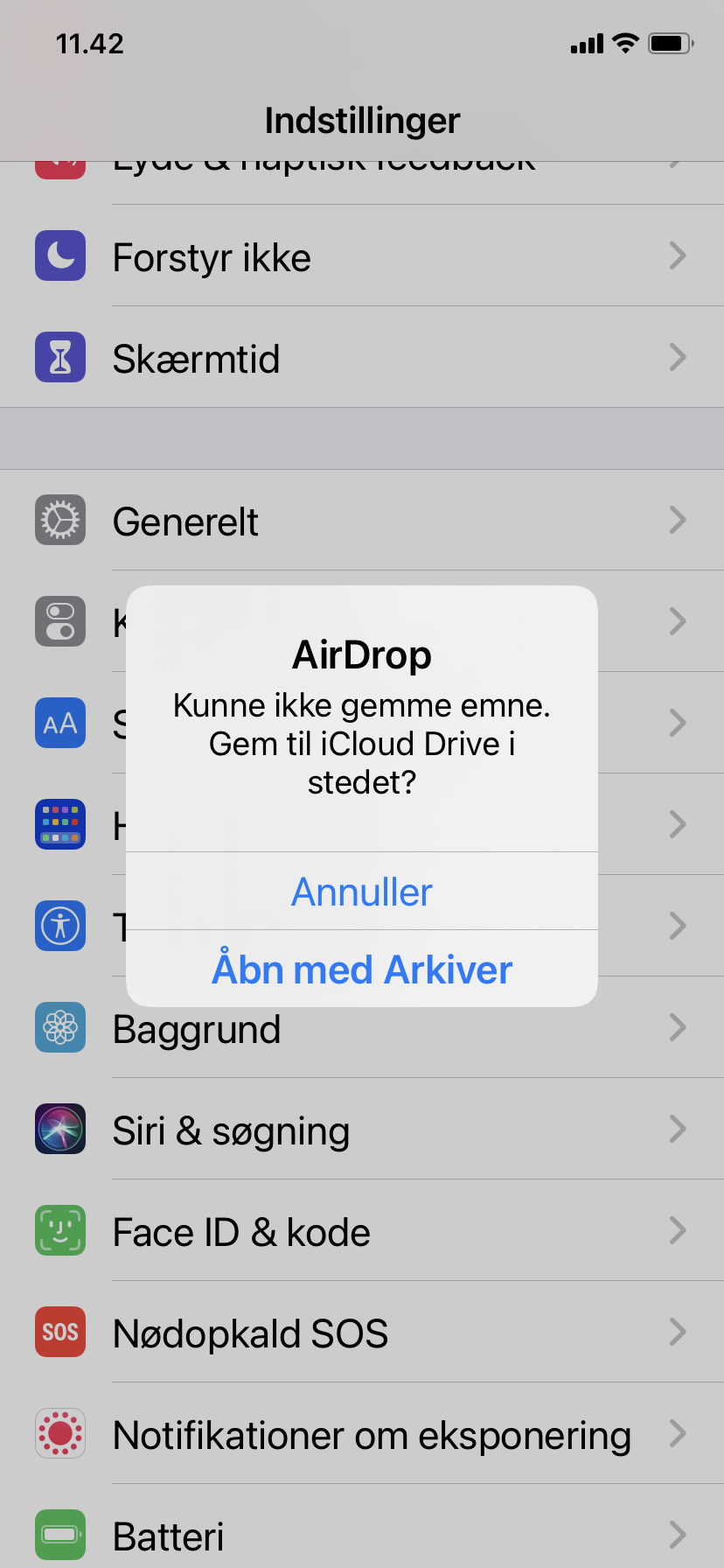The image size is (724, 1568).
Task: Open the Batteri icon
Action: [x=59, y=1535]
